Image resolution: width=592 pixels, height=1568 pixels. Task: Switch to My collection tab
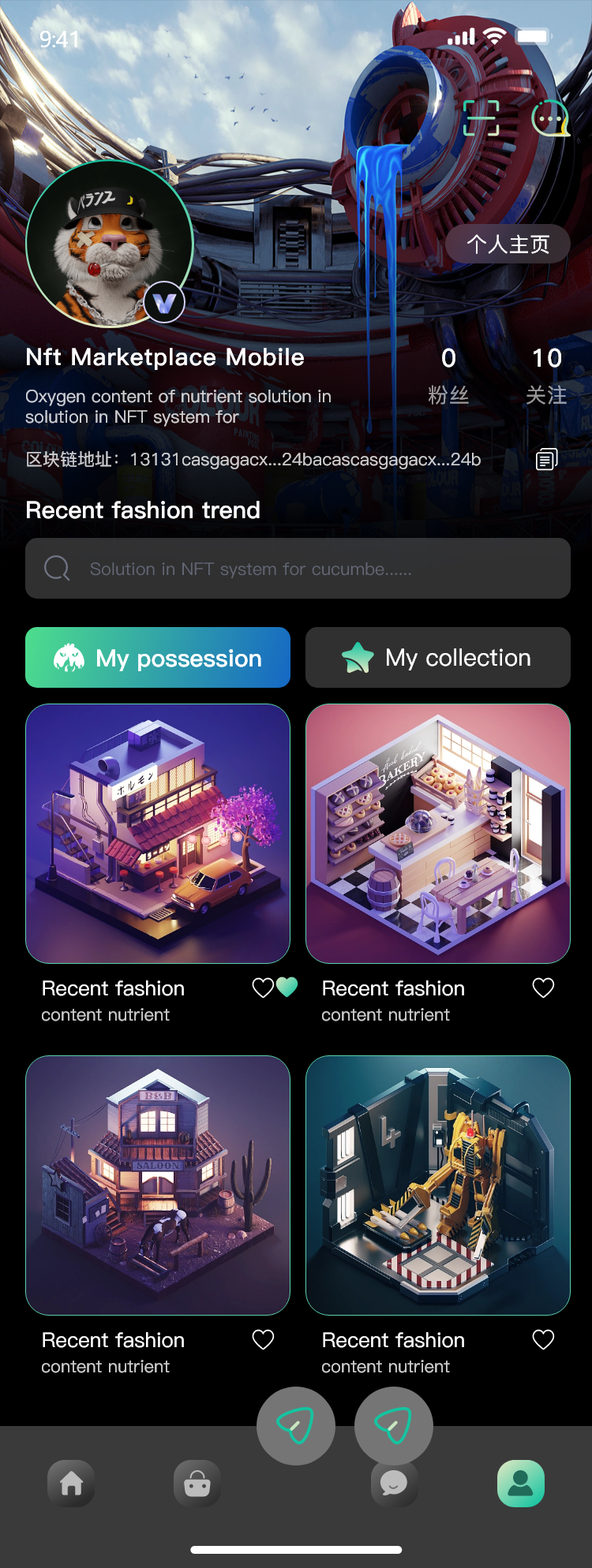tap(438, 658)
